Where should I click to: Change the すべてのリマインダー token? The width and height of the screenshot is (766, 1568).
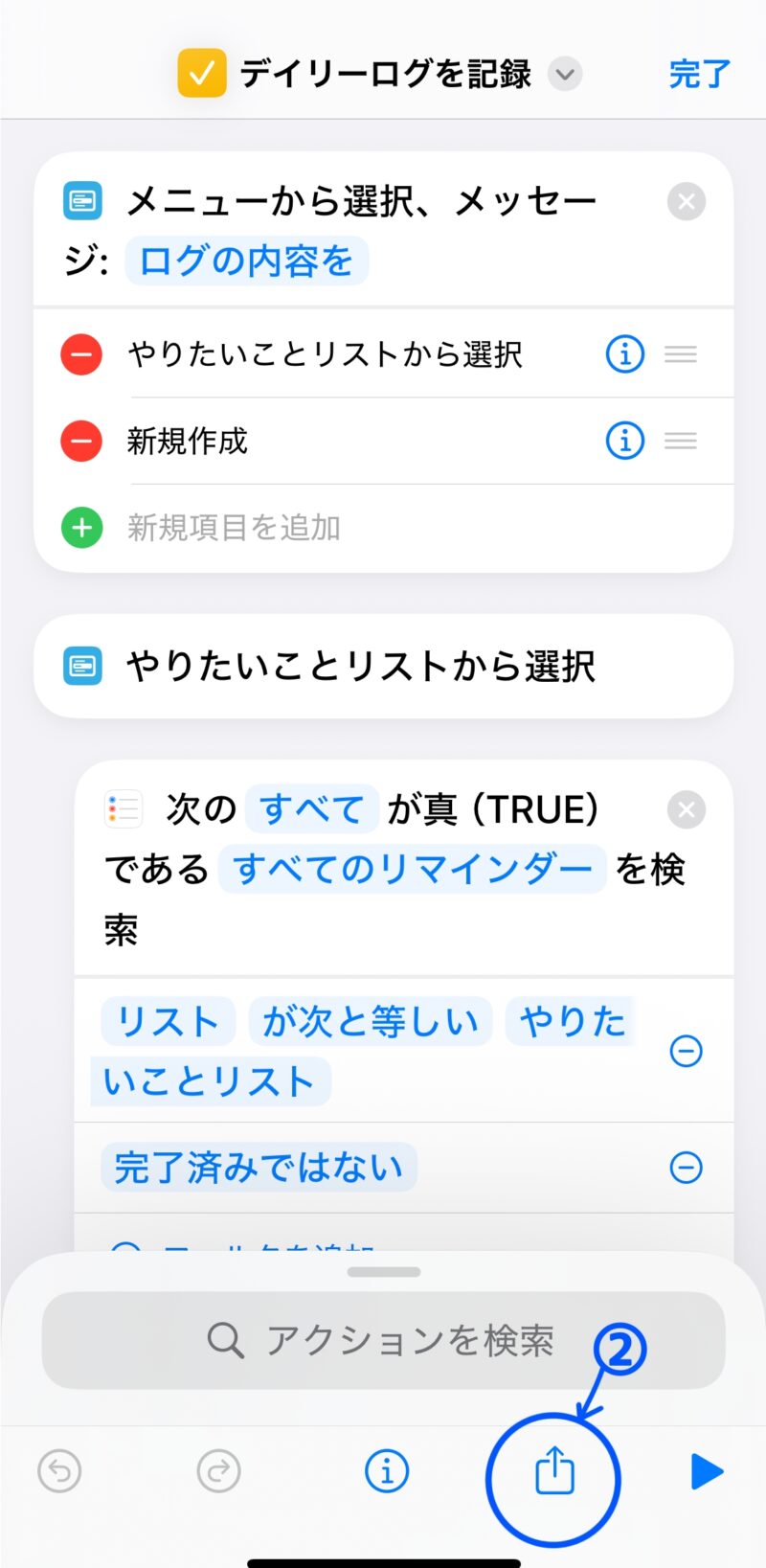pyautogui.click(x=412, y=869)
